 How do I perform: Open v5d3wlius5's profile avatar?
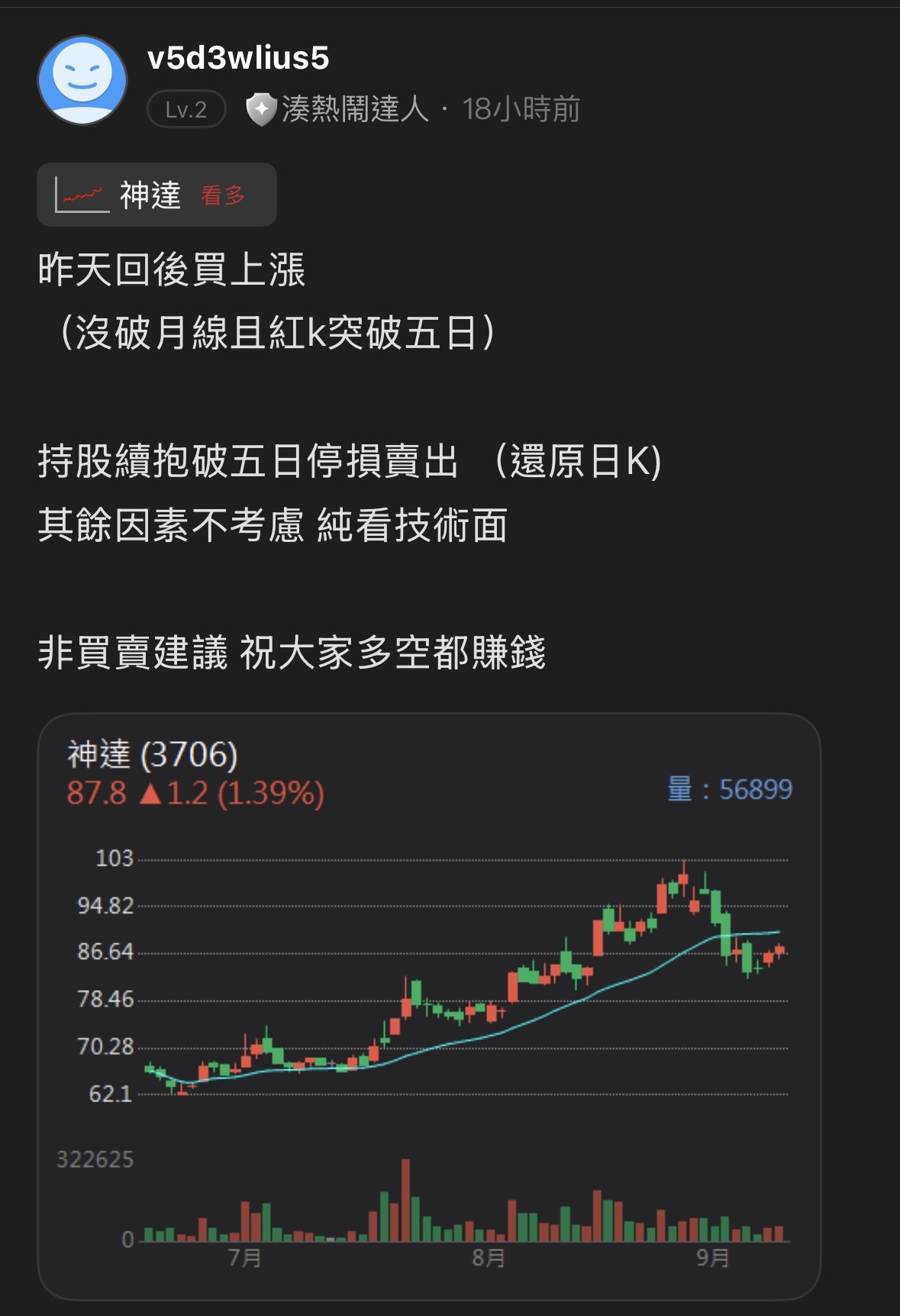[x=82, y=79]
